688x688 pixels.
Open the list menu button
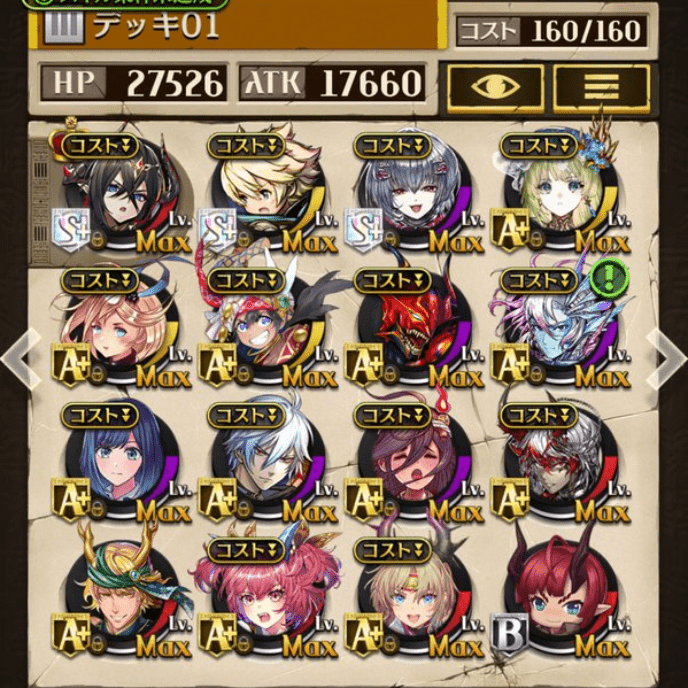point(600,87)
